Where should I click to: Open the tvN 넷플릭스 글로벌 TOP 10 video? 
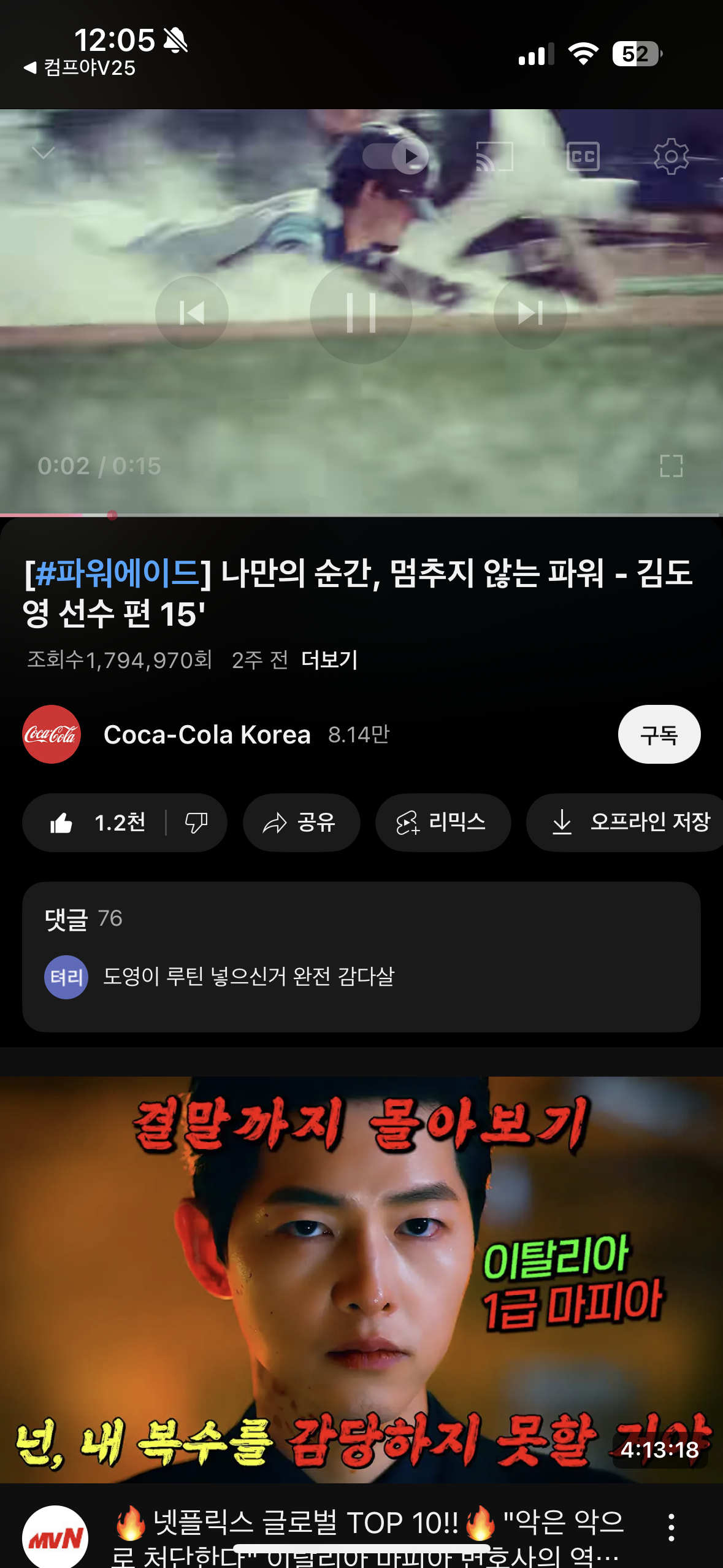click(x=361, y=1279)
